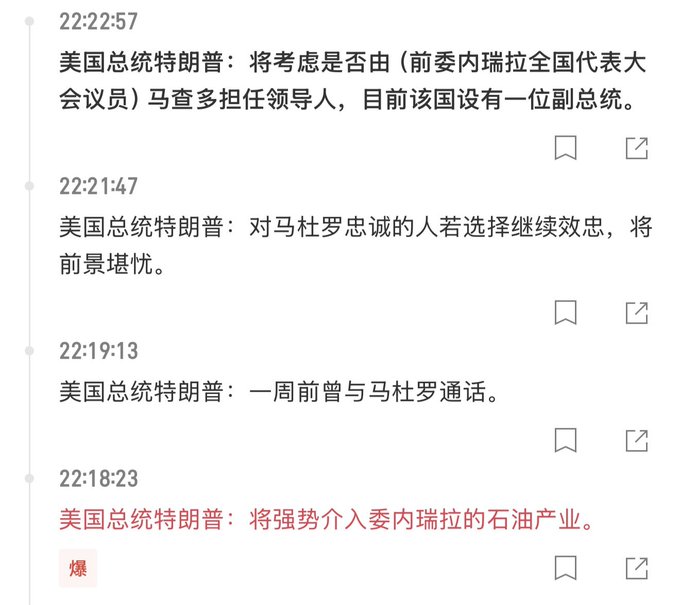Bookmark the 22:21:47 news item
The image size is (680, 605).
[x=566, y=312]
